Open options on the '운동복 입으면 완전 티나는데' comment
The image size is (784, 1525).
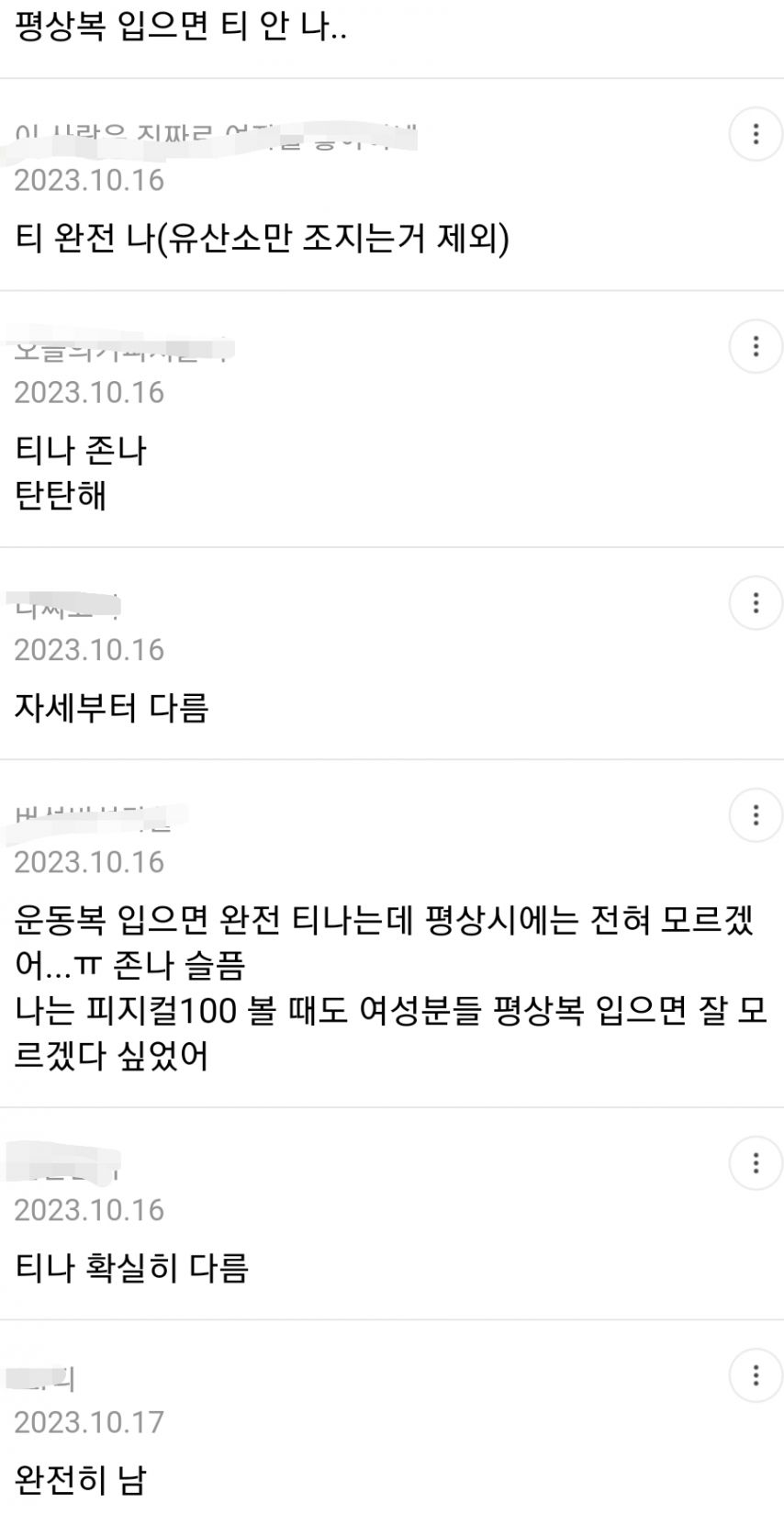tap(755, 814)
